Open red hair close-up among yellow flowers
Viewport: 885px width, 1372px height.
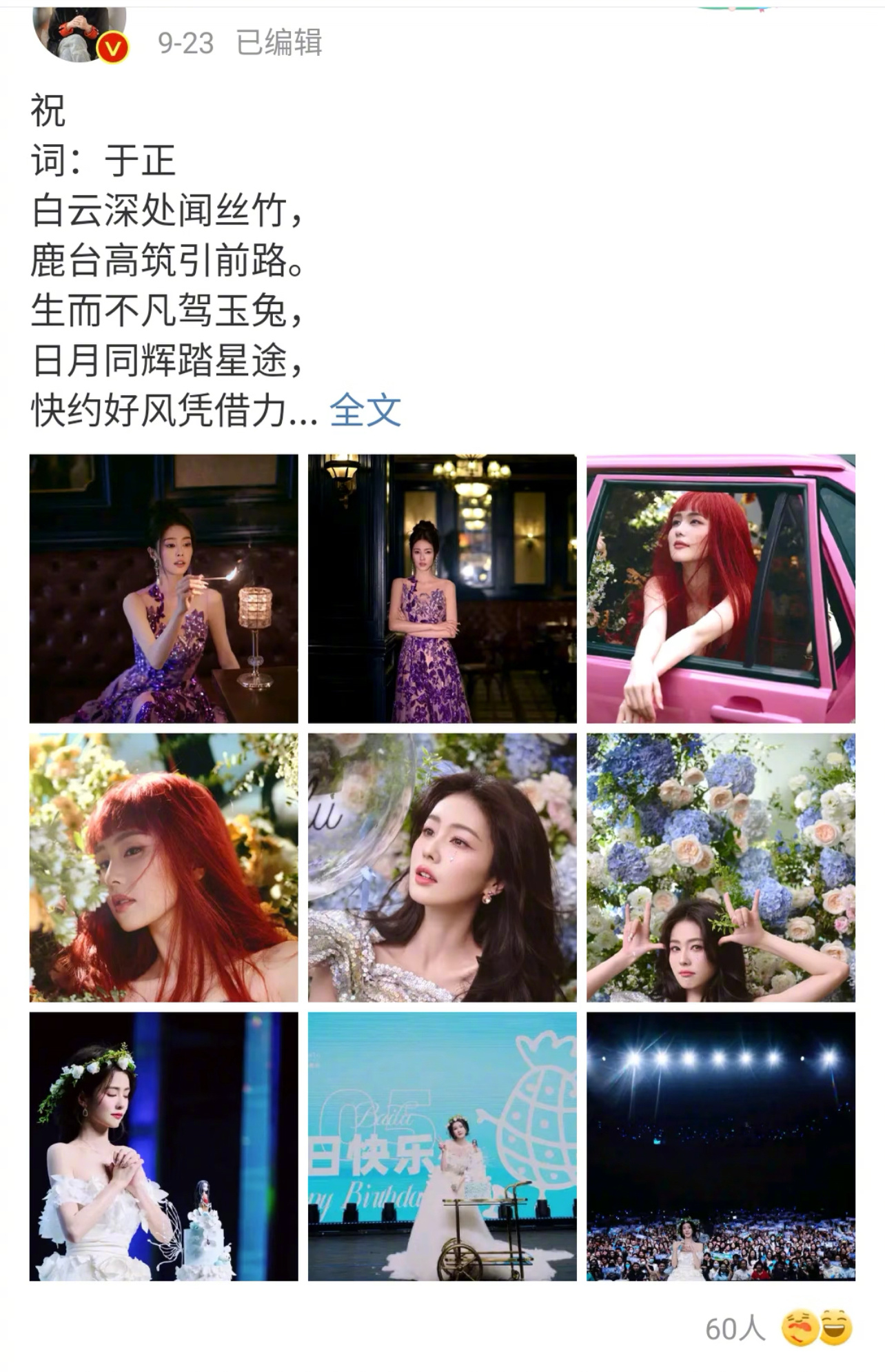pyautogui.click(x=163, y=867)
